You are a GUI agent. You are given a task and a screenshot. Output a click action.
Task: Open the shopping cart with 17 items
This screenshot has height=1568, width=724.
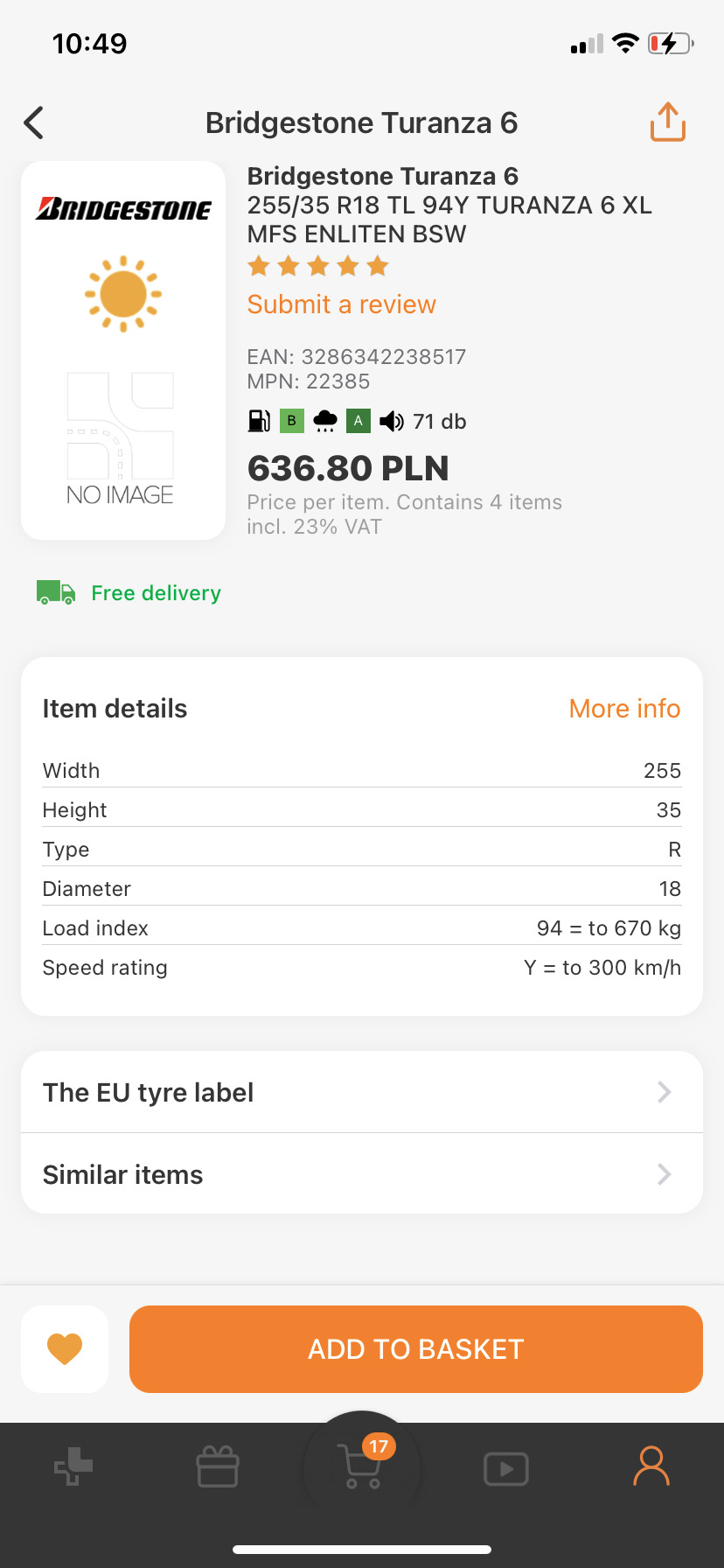click(x=361, y=1466)
